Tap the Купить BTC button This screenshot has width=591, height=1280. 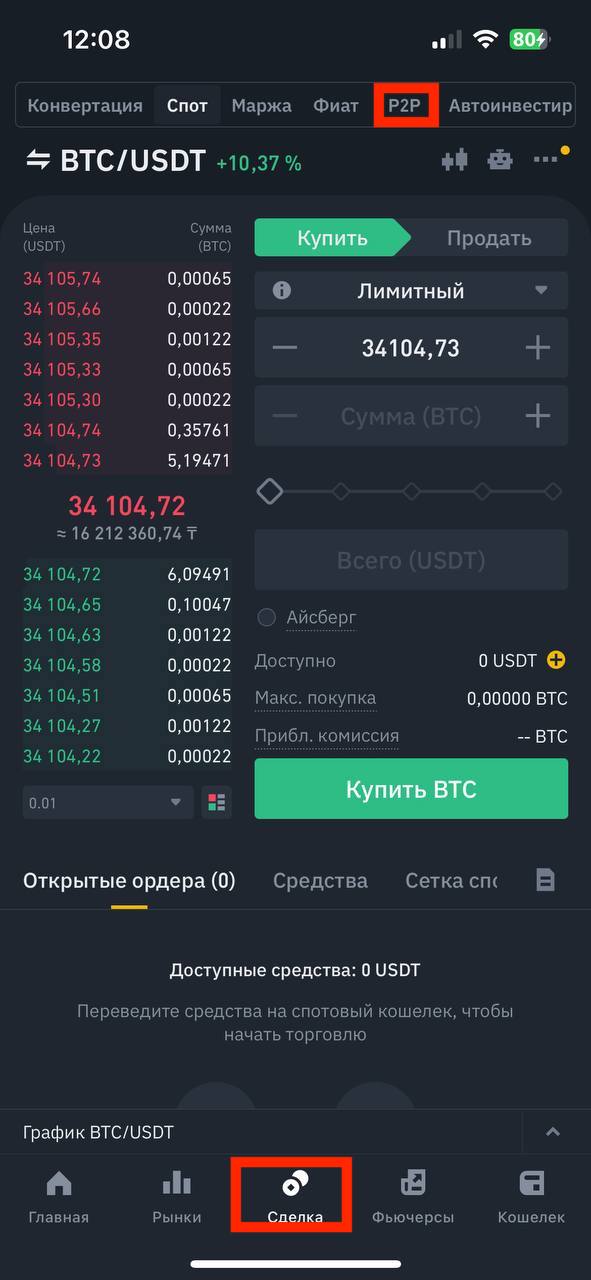click(x=411, y=789)
